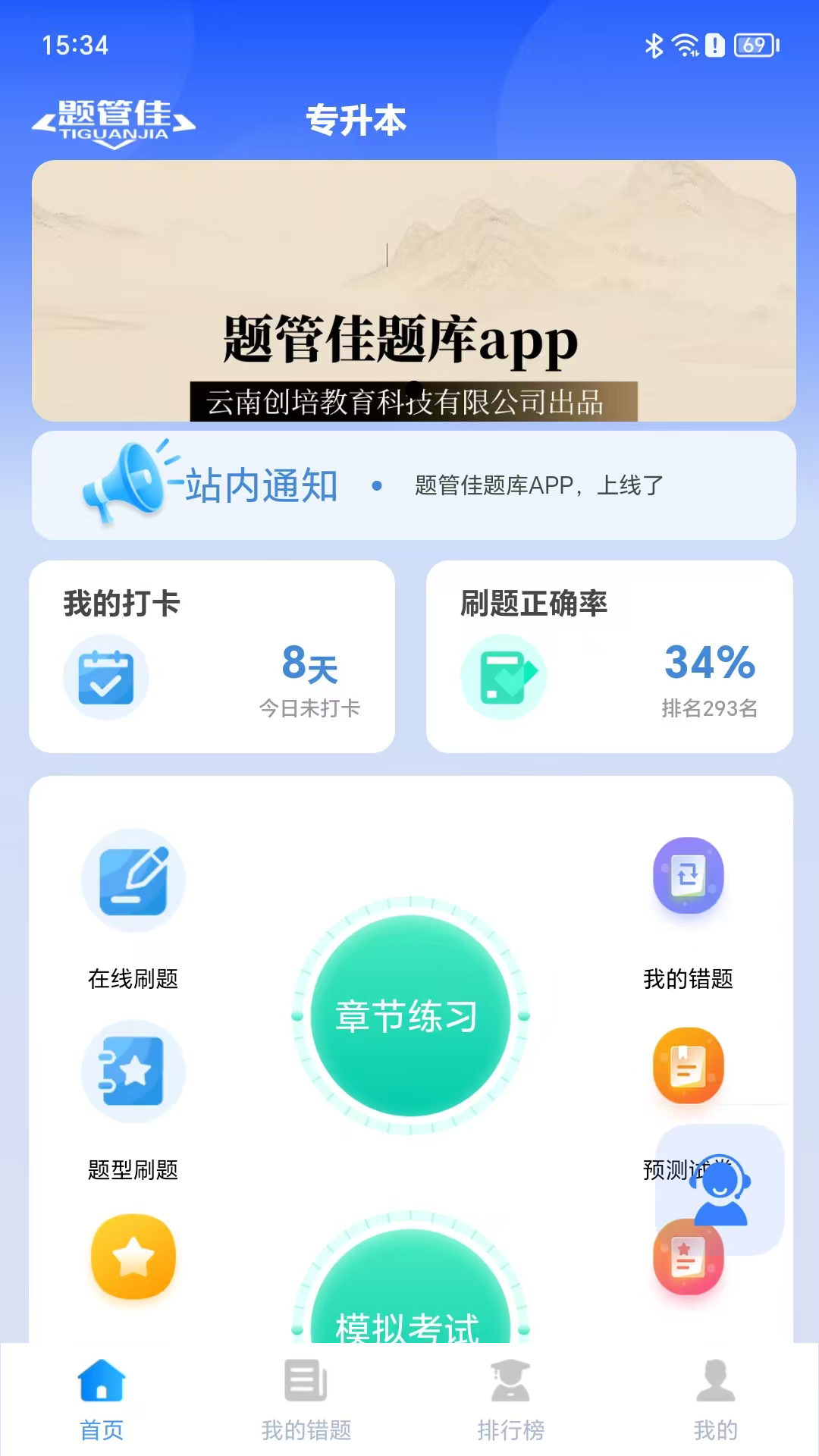This screenshot has width=819, height=1456.
Task: Open the 预测试卷 orange notebook icon
Action: 688,1064
